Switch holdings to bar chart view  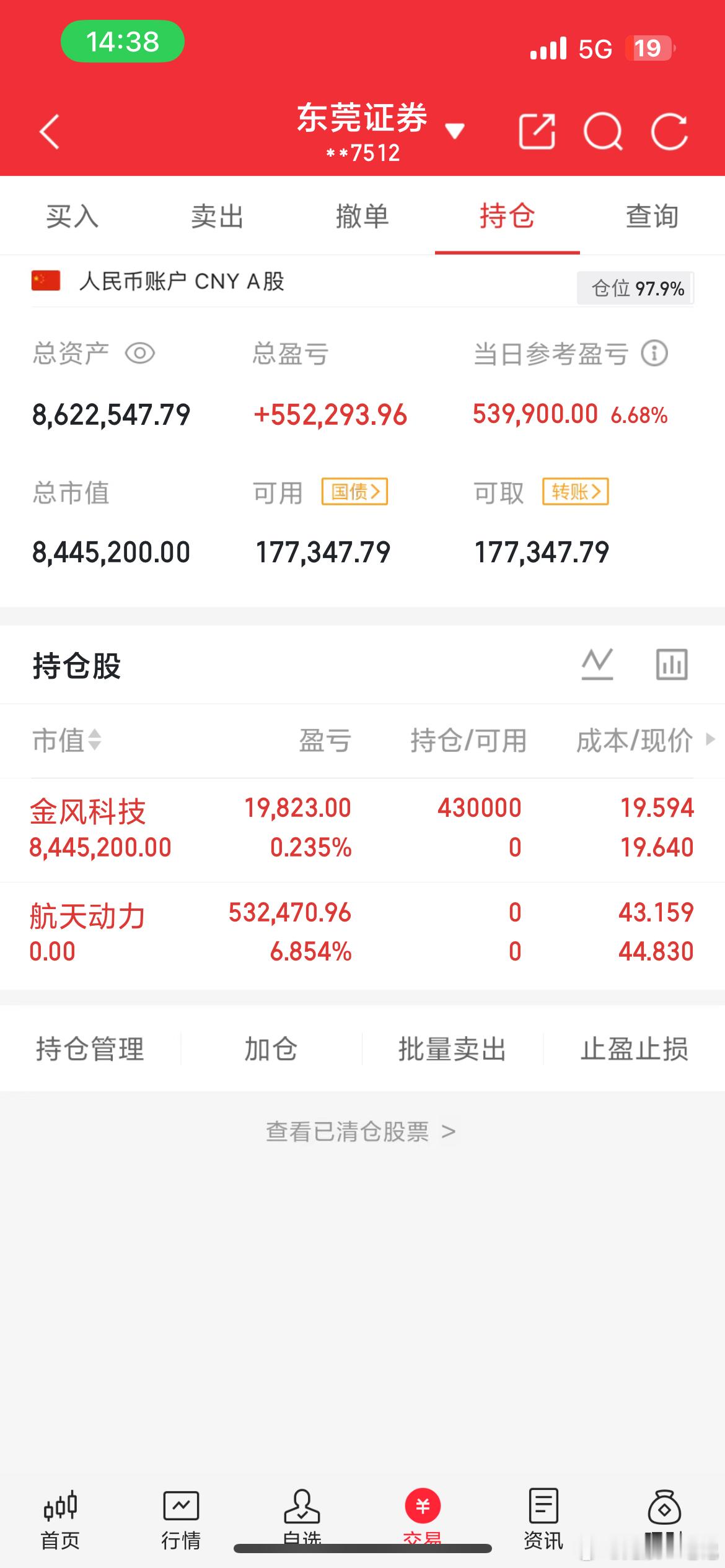coord(672,664)
